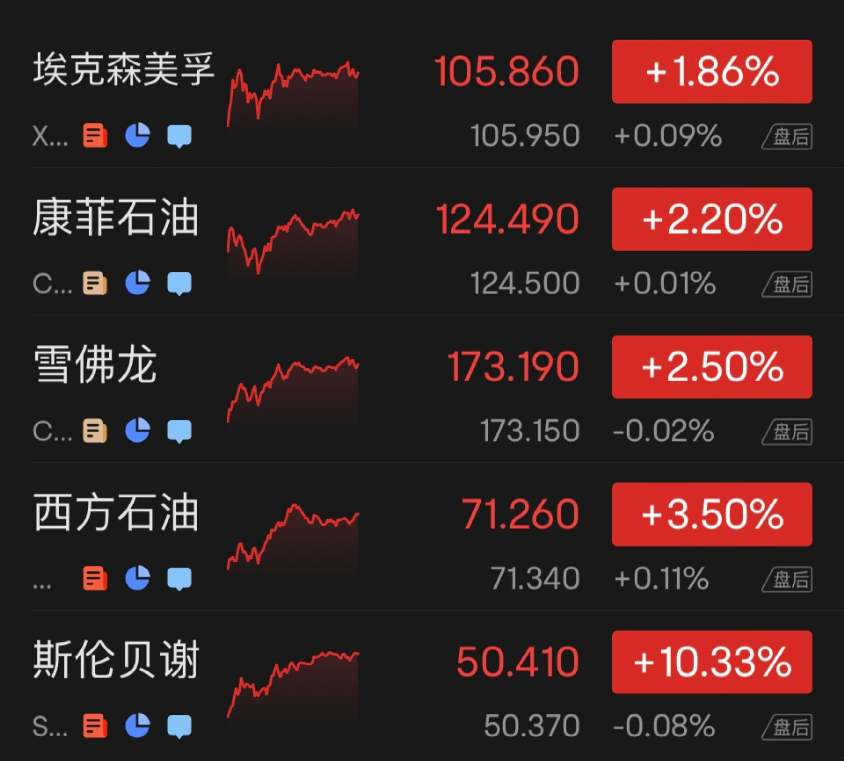Open the 雪佛龙 stock row
This screenshot has height=761, width=844.
click(95, 366)
